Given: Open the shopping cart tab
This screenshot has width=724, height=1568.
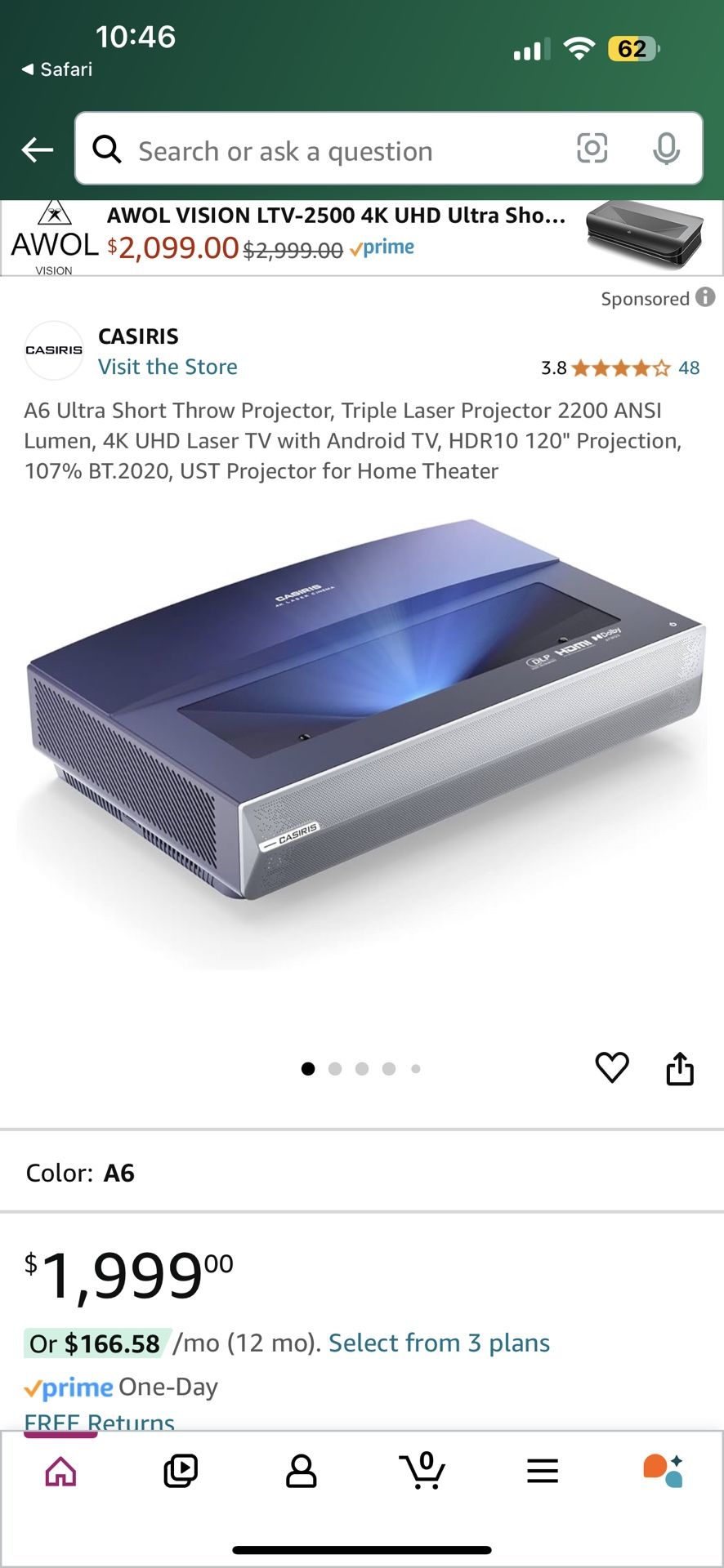Looking at the screenshot, I should [422, 1472].
